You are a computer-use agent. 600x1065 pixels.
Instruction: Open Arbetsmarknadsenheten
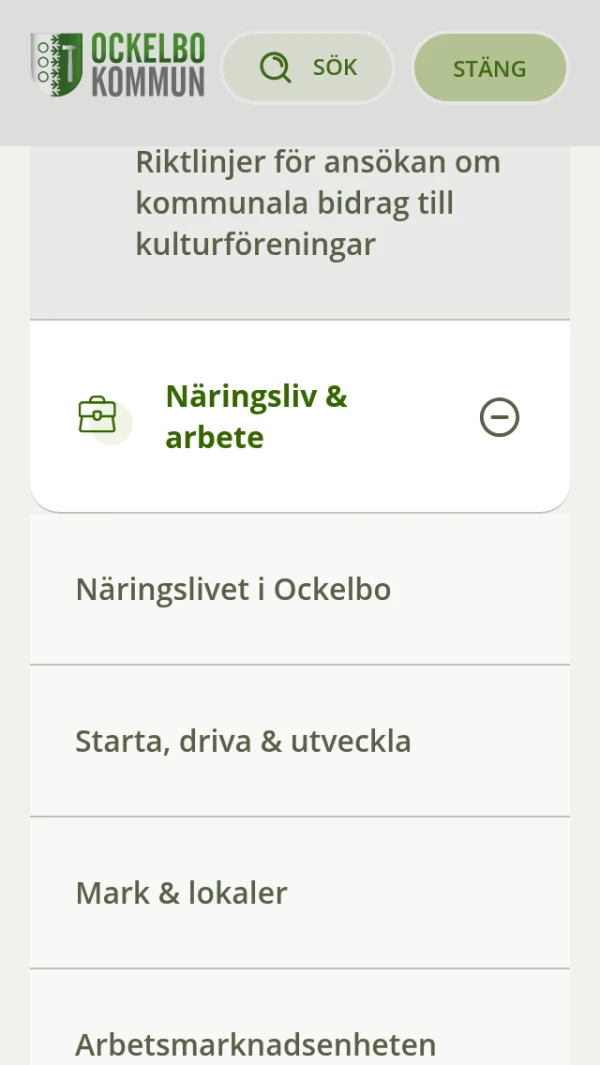coord(255,1043)
